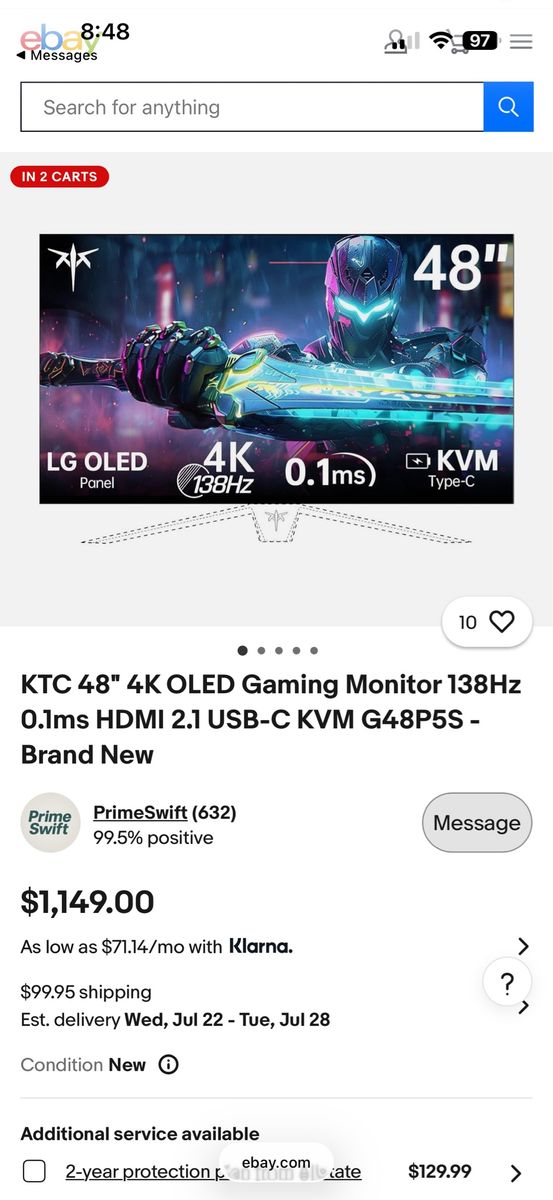Open 2-year protection plan link
The height and width of the screenshot is (1200, 553).
[x=213, y=1172]
